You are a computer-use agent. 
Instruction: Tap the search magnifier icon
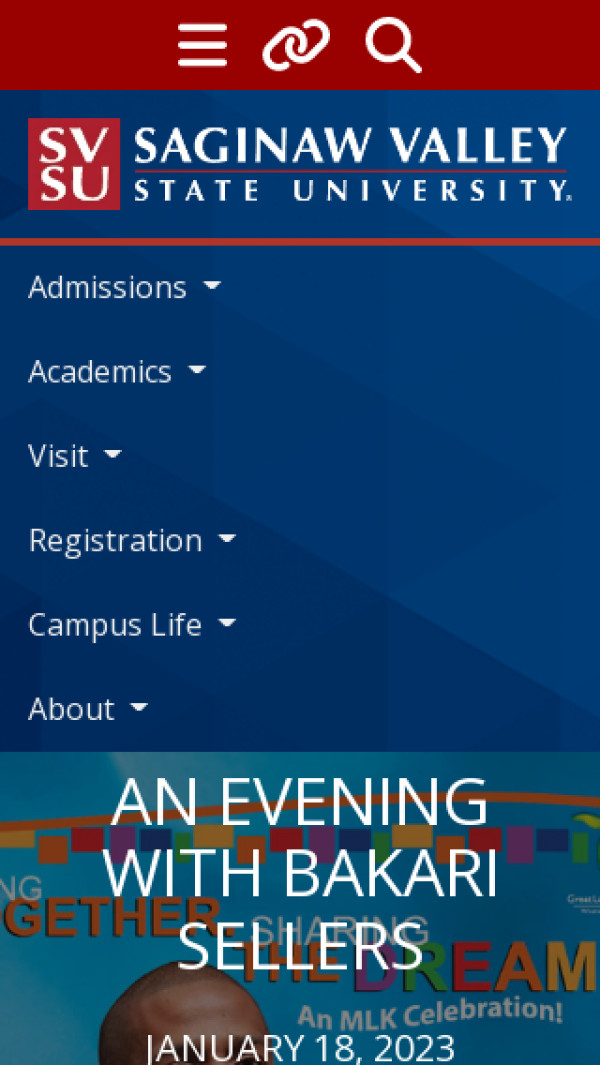(x=393, y=45)
